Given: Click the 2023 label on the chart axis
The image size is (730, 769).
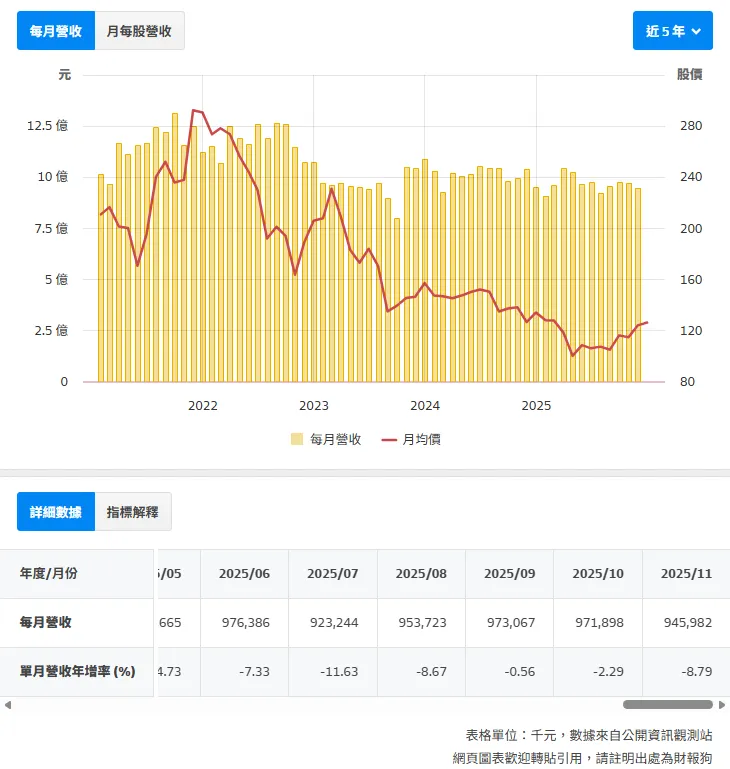Looking at the screenshot, I should pyautogui.click(x=314, y=406).
